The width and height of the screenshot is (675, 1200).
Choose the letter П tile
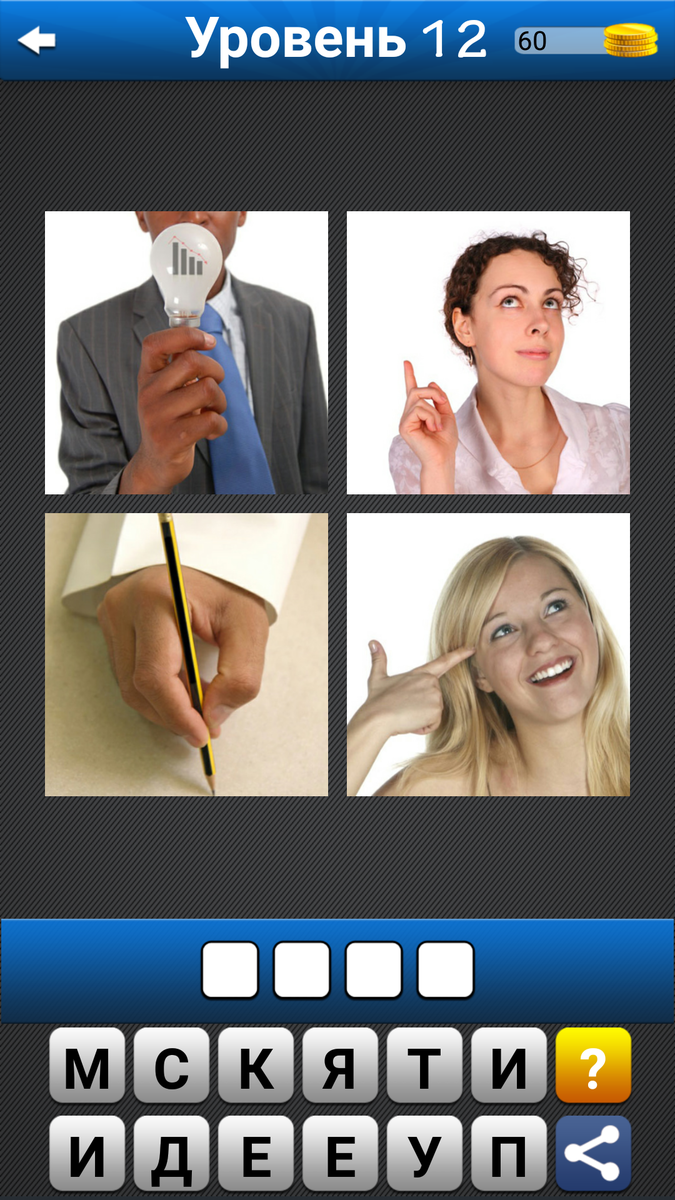(509, 1154)
